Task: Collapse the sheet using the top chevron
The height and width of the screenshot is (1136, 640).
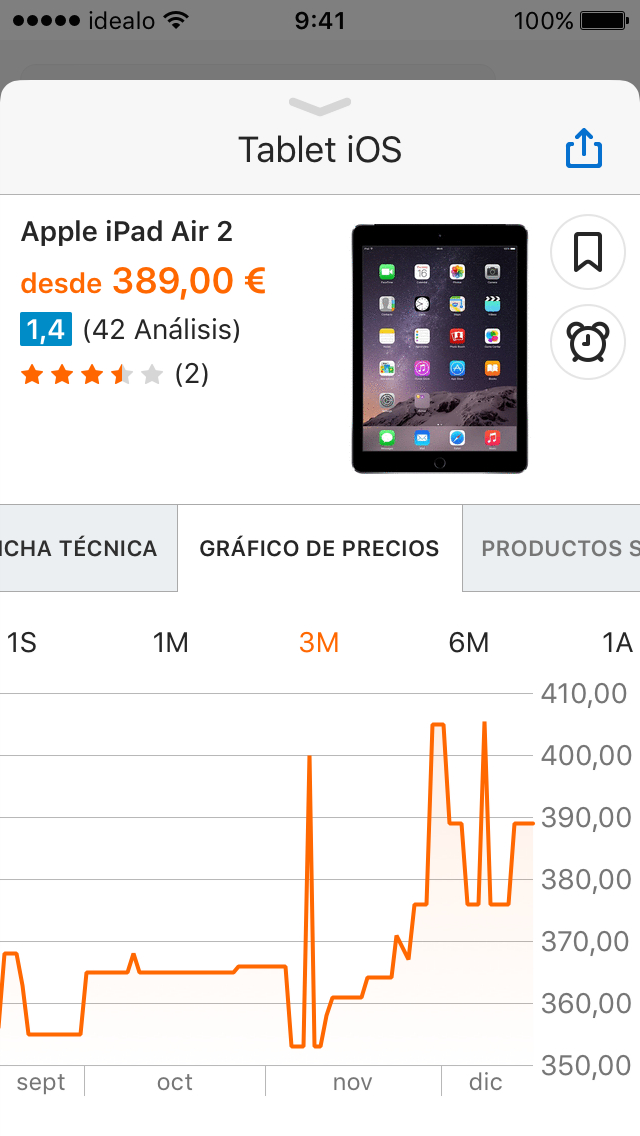Action: (x=320, y=105)
